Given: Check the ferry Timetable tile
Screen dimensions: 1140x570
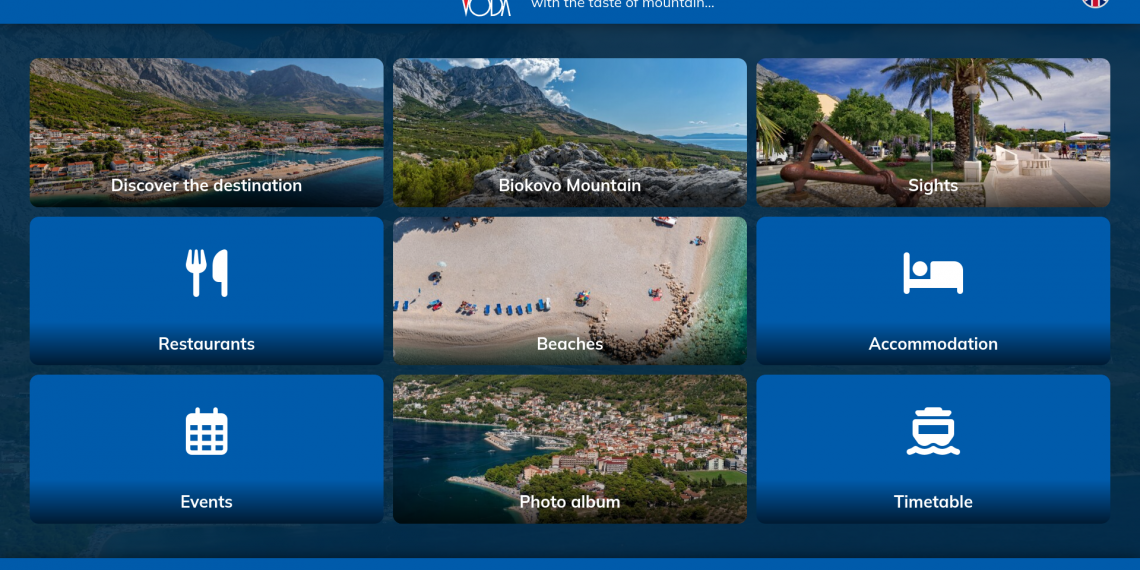Looking at the screenshot, I should click(x=932, y=449).
